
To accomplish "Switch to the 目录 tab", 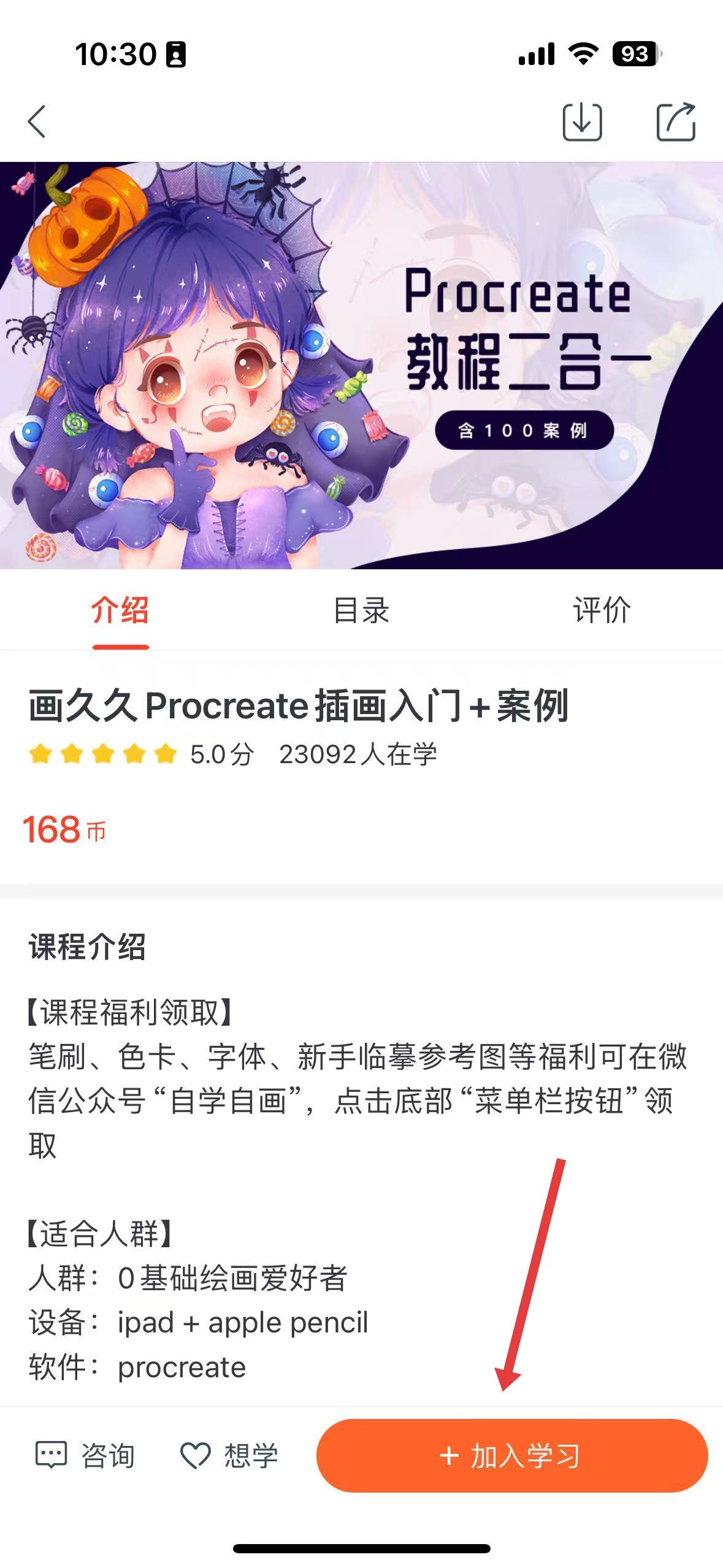I will (x=361, y=610).
